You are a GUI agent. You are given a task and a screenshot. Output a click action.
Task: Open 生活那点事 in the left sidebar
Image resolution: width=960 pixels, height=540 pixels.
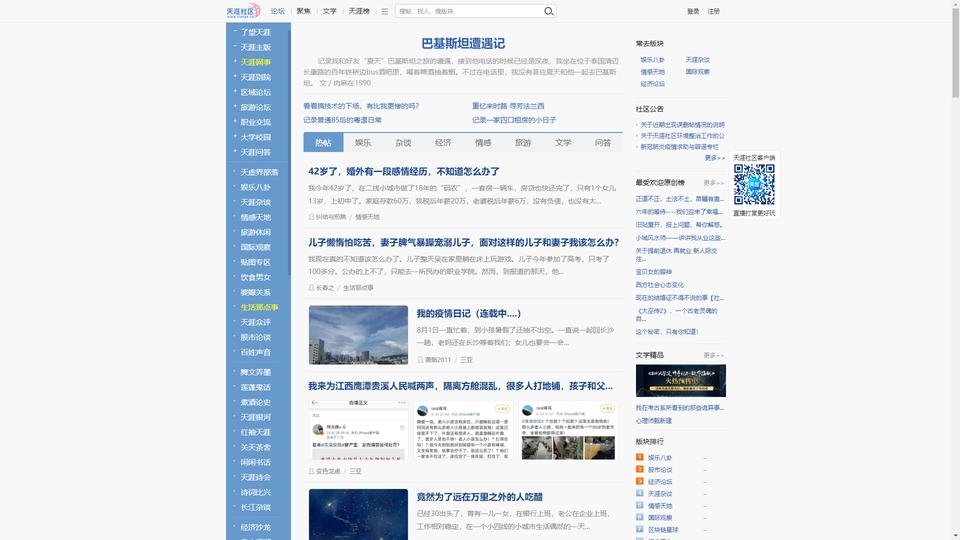click(x=259, y=307)
